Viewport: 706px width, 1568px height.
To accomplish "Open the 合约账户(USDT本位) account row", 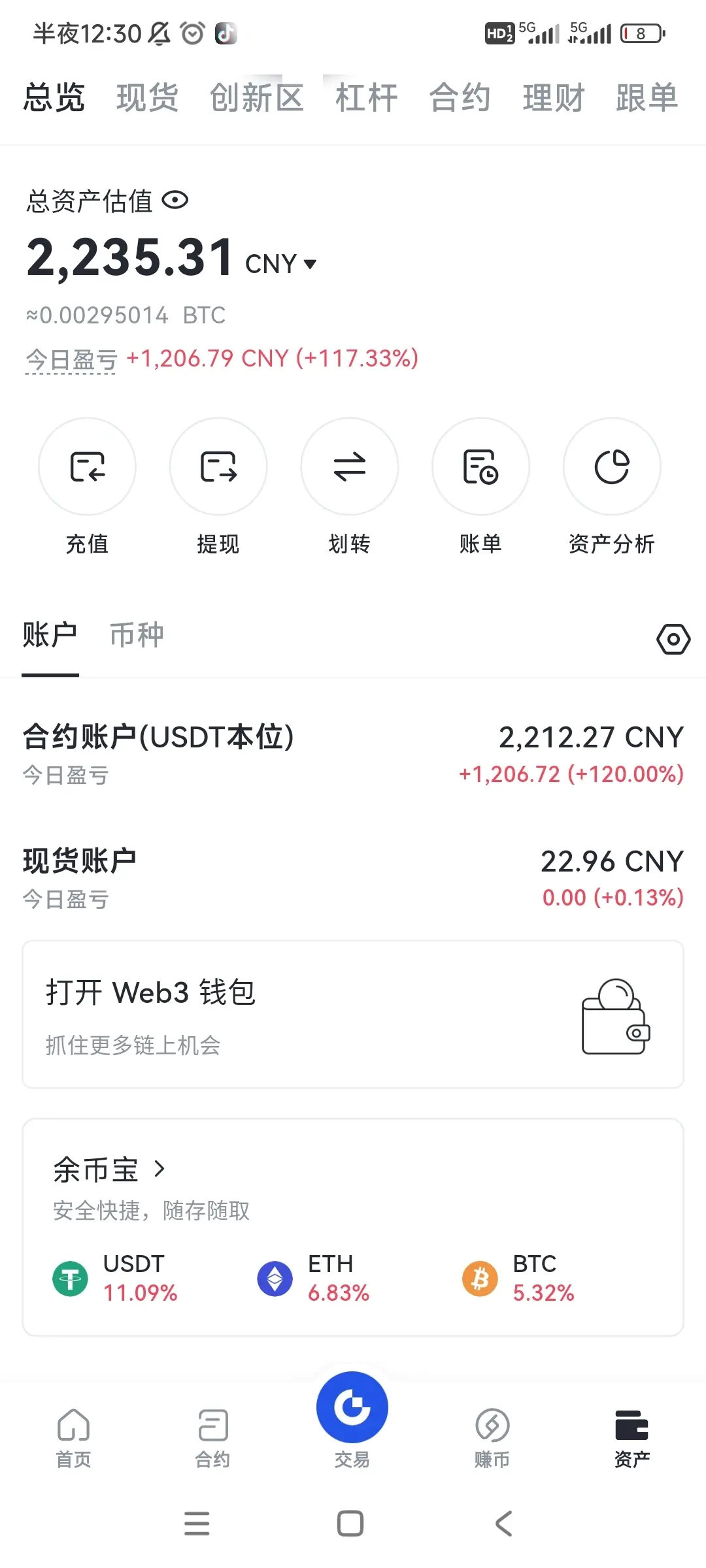I will coord(353,753).
